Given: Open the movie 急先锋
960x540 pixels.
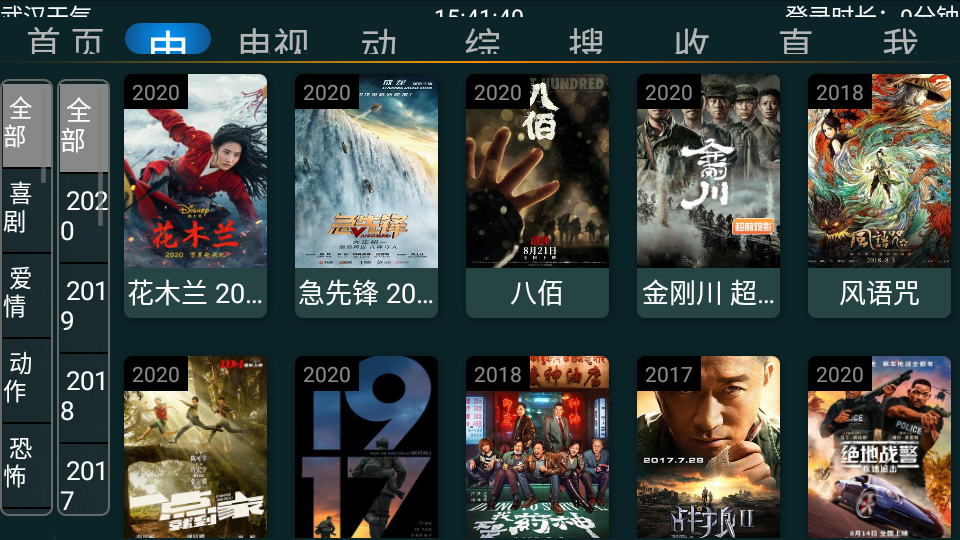Looking at the screenshot, I should click(366, 195).
